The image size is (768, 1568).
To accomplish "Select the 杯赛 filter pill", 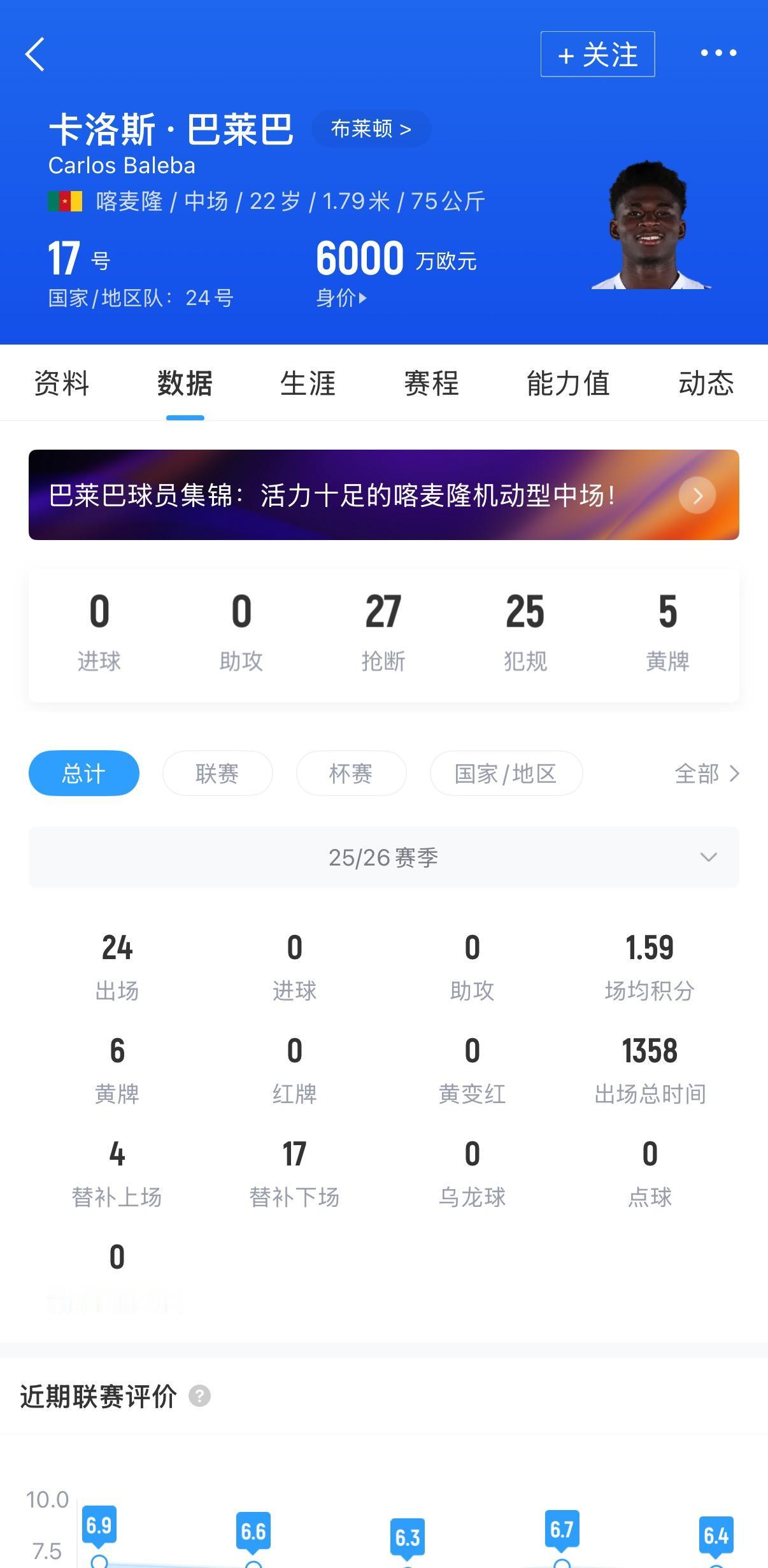I will pos(350,773).
